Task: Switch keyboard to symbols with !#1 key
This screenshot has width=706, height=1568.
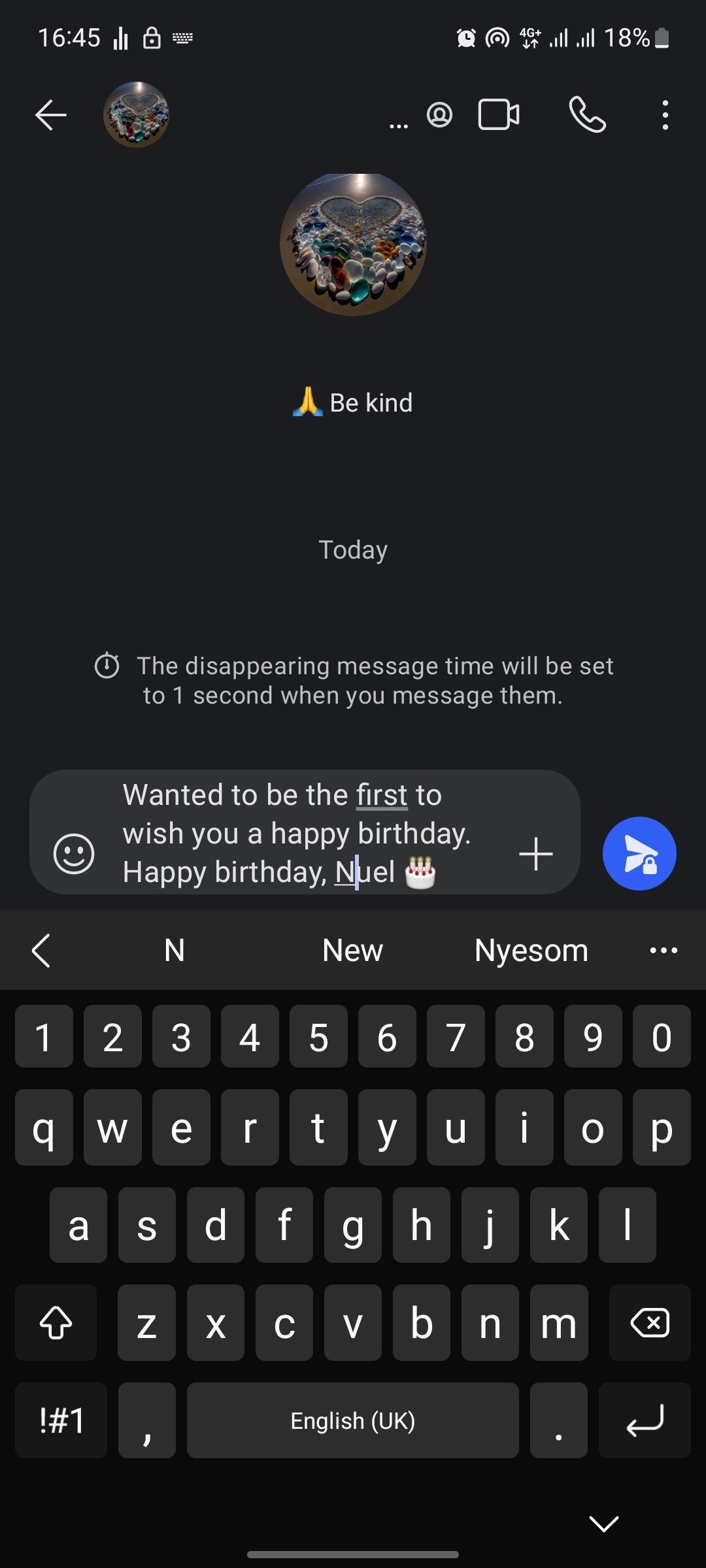Action: click(x=60, y=1421)
